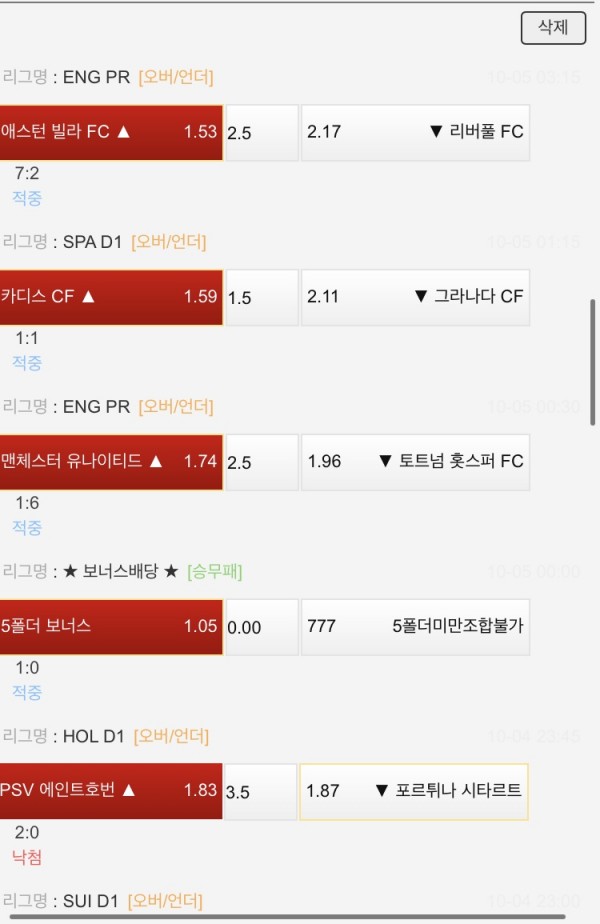Pick 토트넘 홋스퍼 FC under option
600x924 pixels.
414,461
